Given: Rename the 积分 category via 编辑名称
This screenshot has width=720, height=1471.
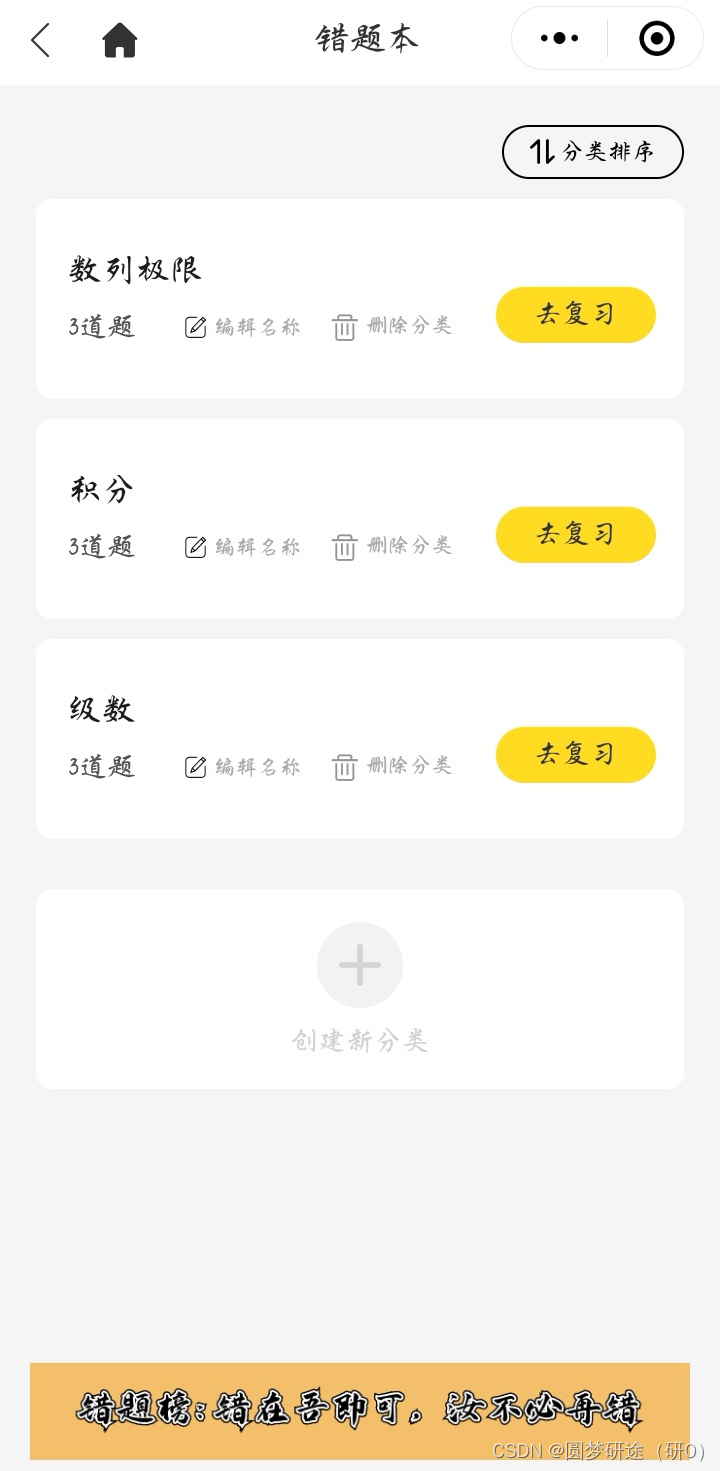Looking at the screenshot, I should tap(242, 547).
